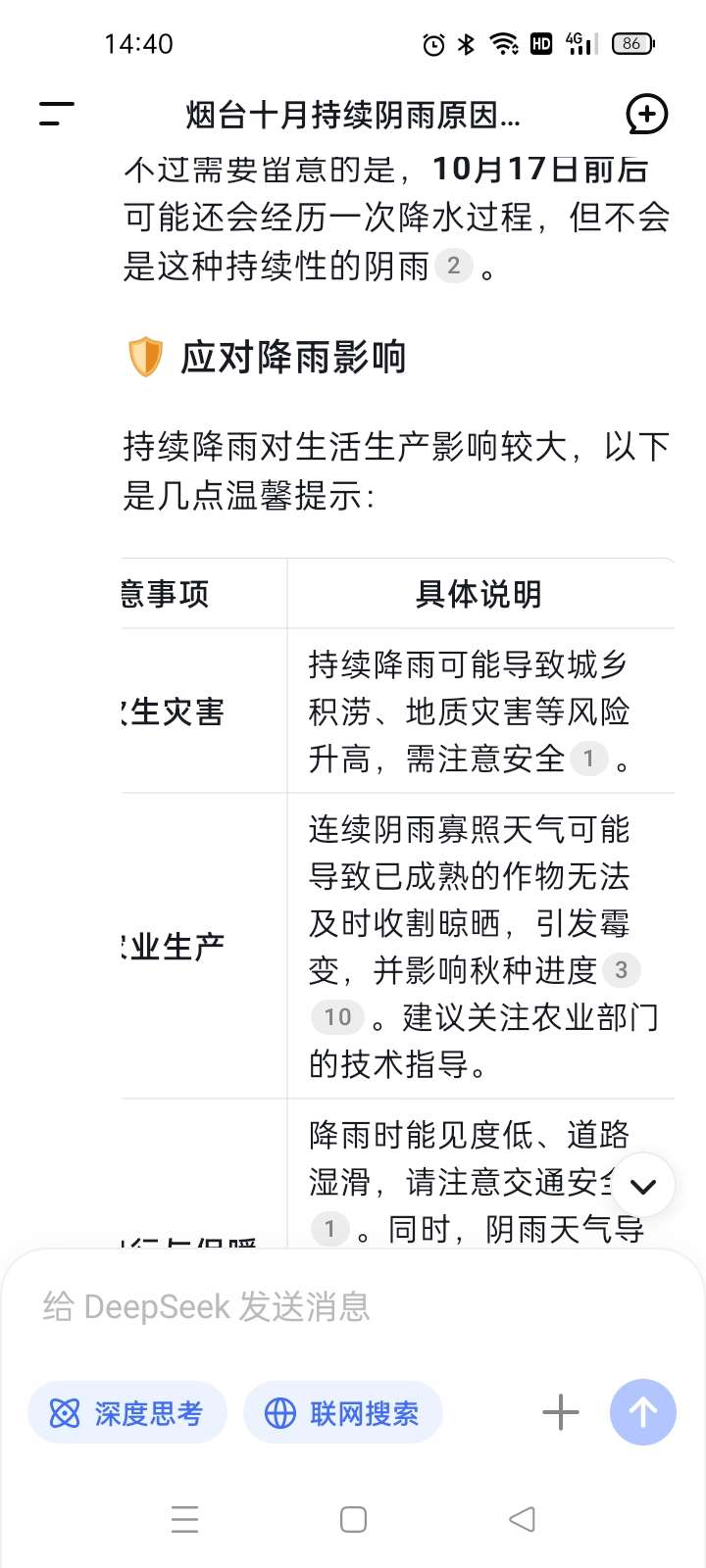Image resolution: width=706 pixels, height=1568 pixels.
Task: Open citation 2 after 阴雨
Action: (x=453, y=266)
